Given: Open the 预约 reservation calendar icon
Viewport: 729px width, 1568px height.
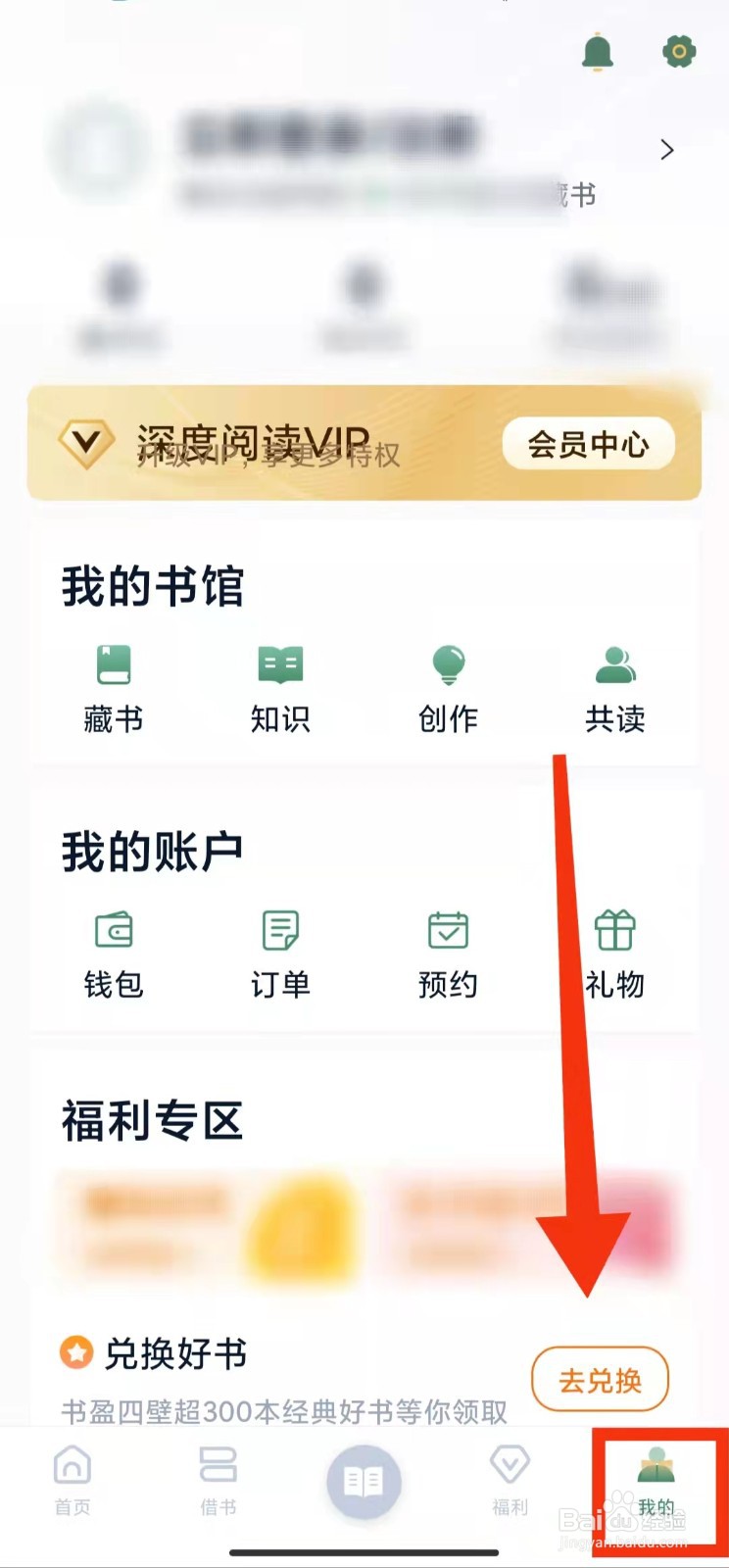Looking at the screenshot, I should pyautogui.click(x=448, y=941).
